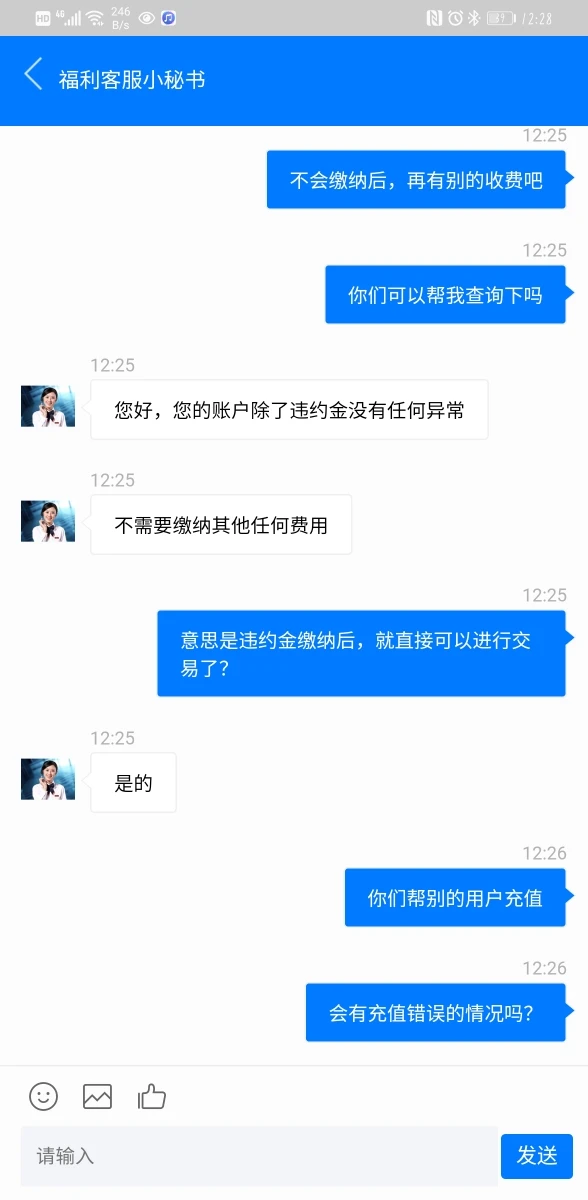Viewport: 588px width, 1200px height.
Task: Focus the 请输入 message field
Action: (x=259, y=1156)
